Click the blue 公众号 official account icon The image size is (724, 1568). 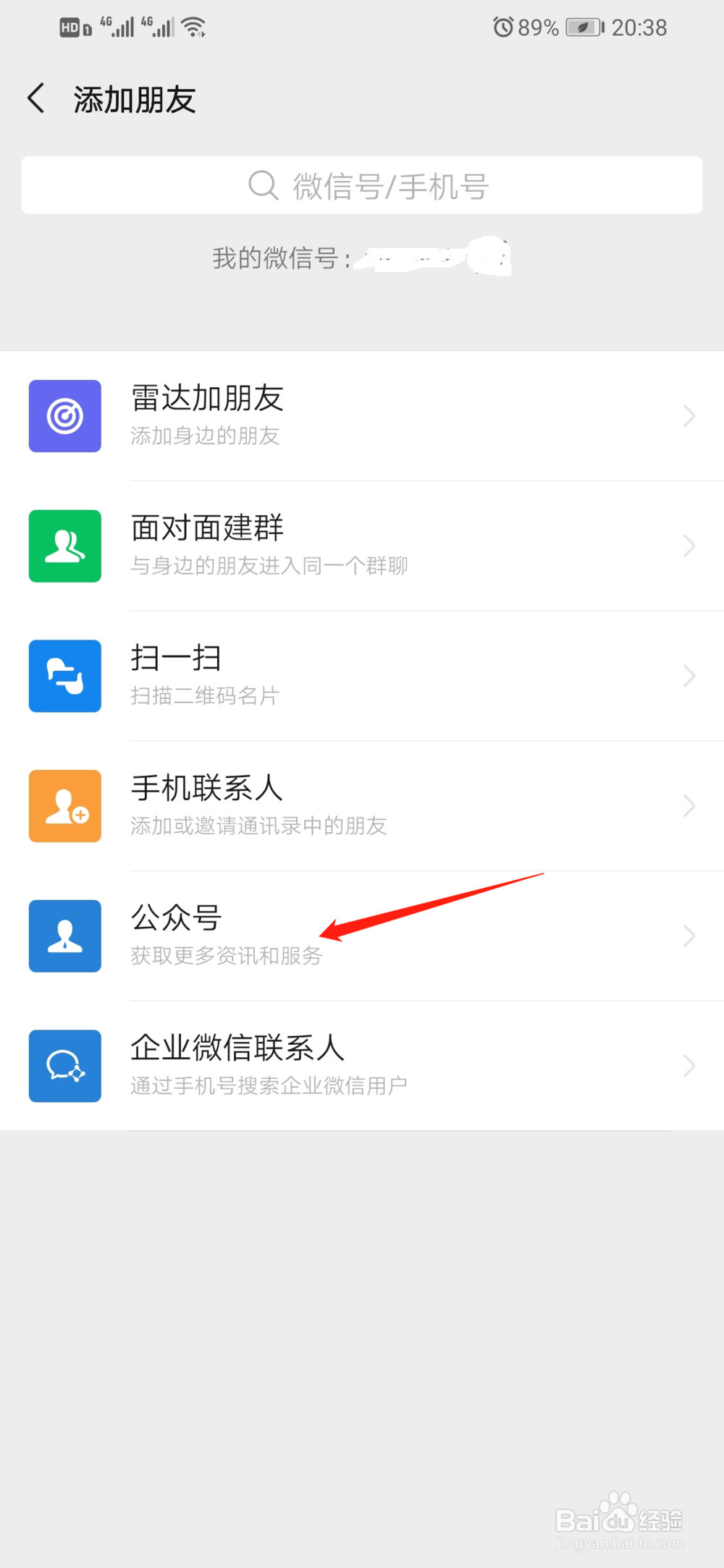(64, 936)
